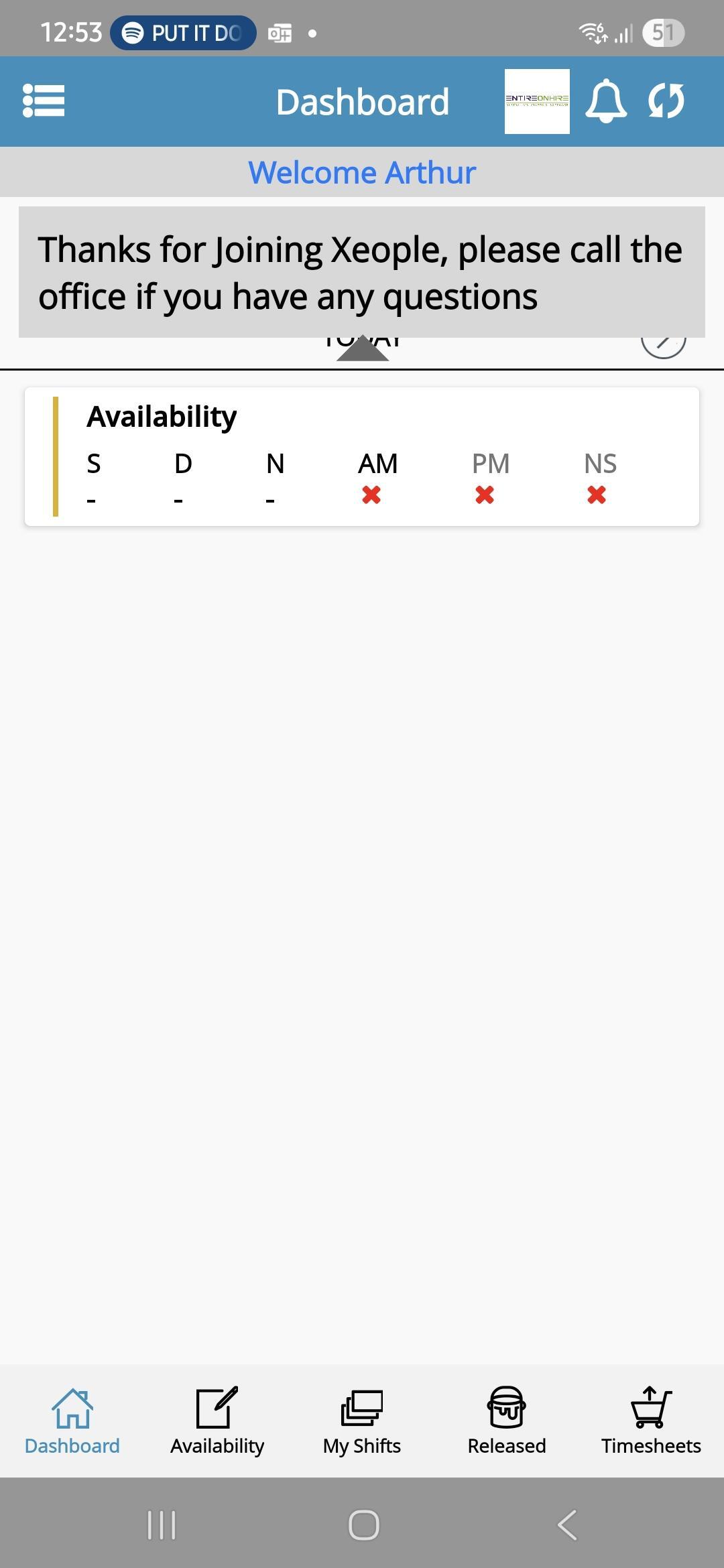Switch to Timesheets tab
Image resolution: width=724 pixels, height=1568 pixels.
click(x=651, y=1421)
